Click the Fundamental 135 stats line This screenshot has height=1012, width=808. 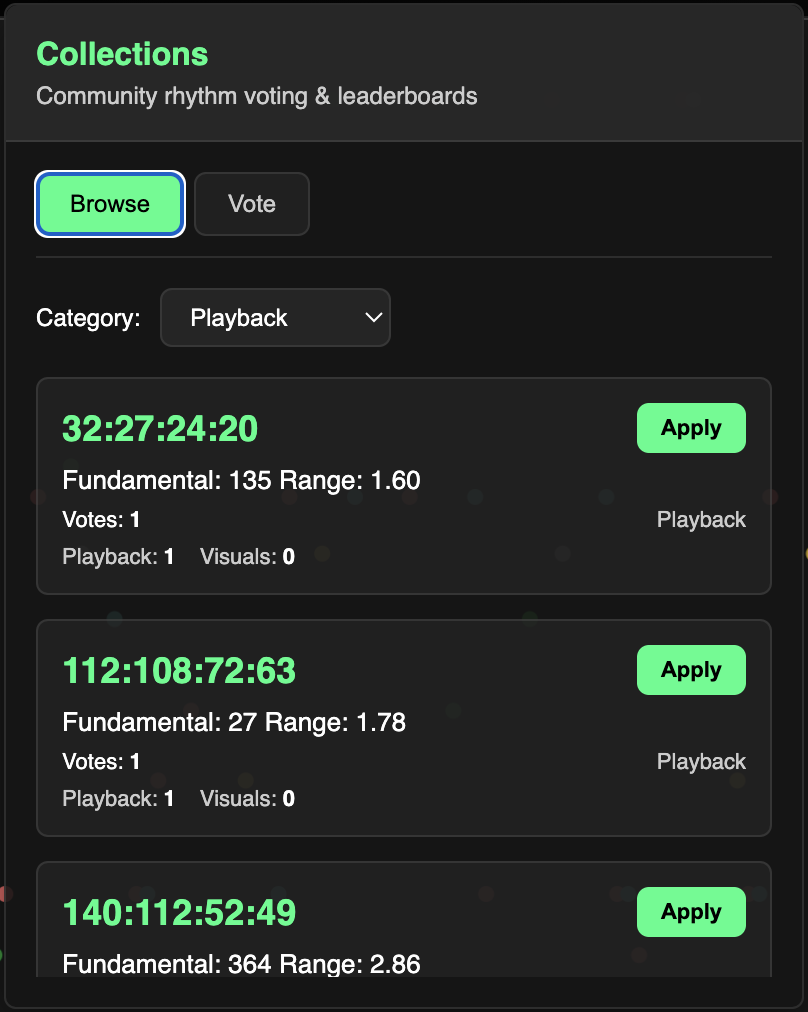pos(241,480)
